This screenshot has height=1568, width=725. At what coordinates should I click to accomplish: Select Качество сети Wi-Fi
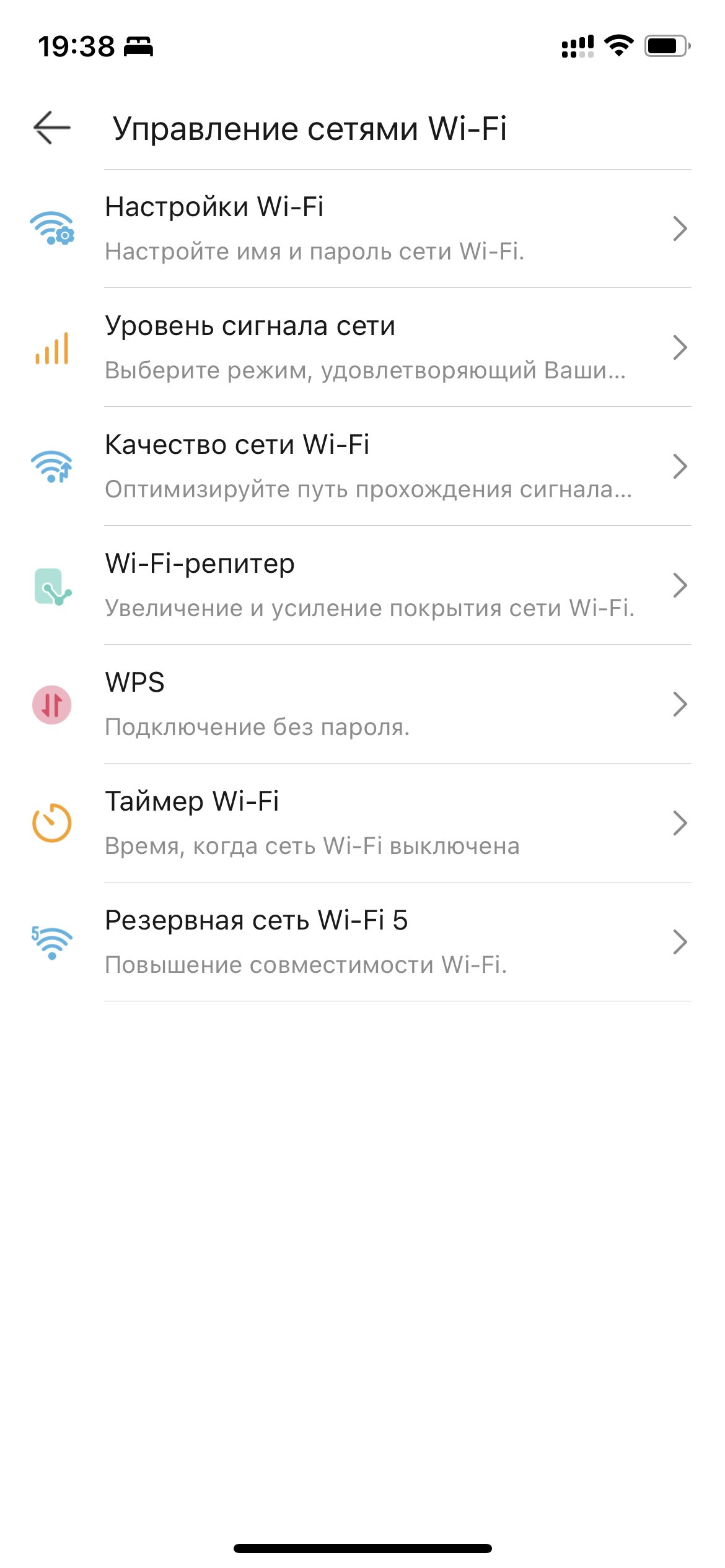(362, 466)
